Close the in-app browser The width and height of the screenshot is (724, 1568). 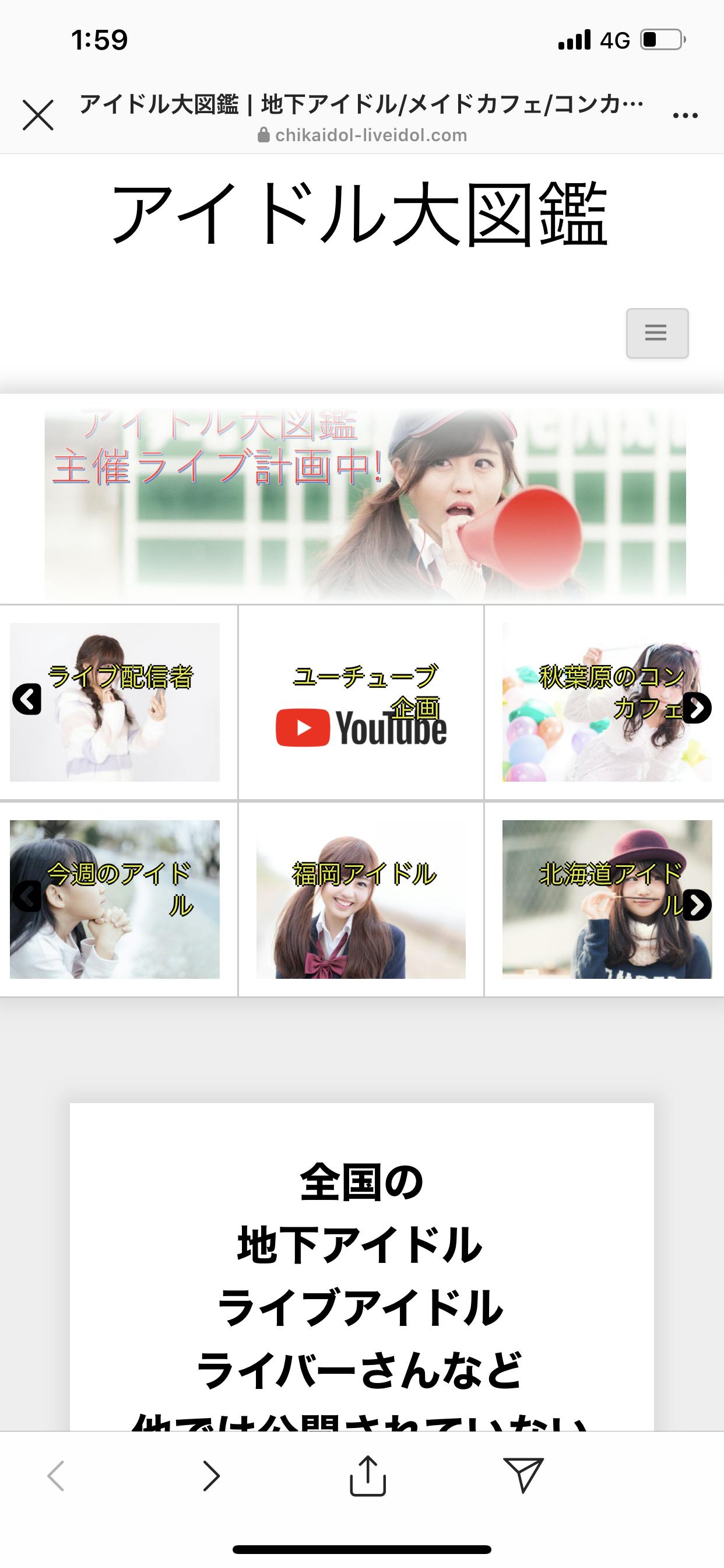(x=38, y=115)
